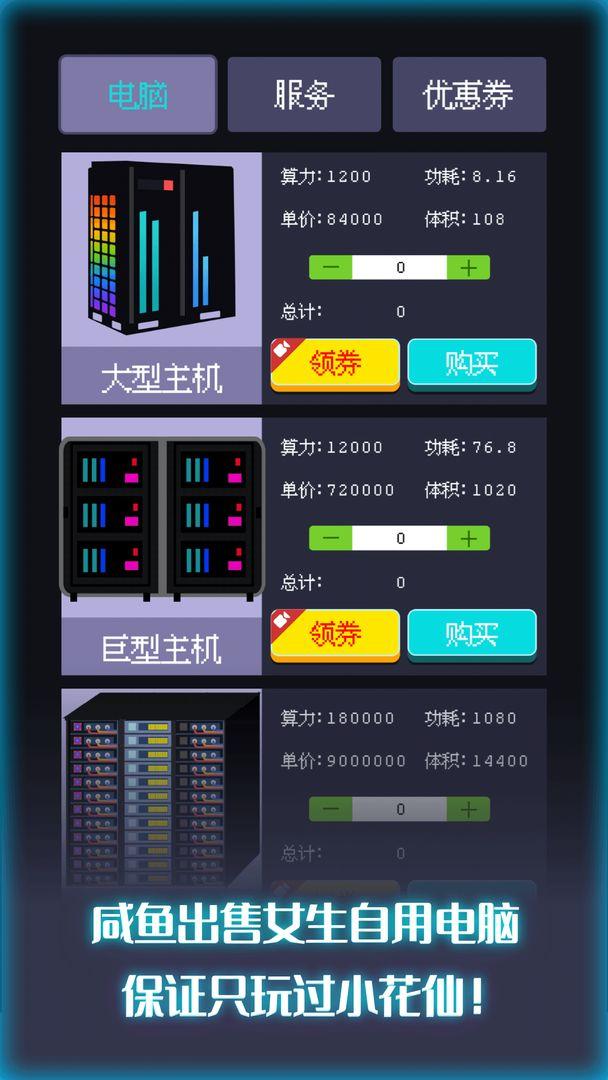The height and width of the screenshot is (1080, 608).
Task: Purchase the 巨型主机
Action: (472, 634)
